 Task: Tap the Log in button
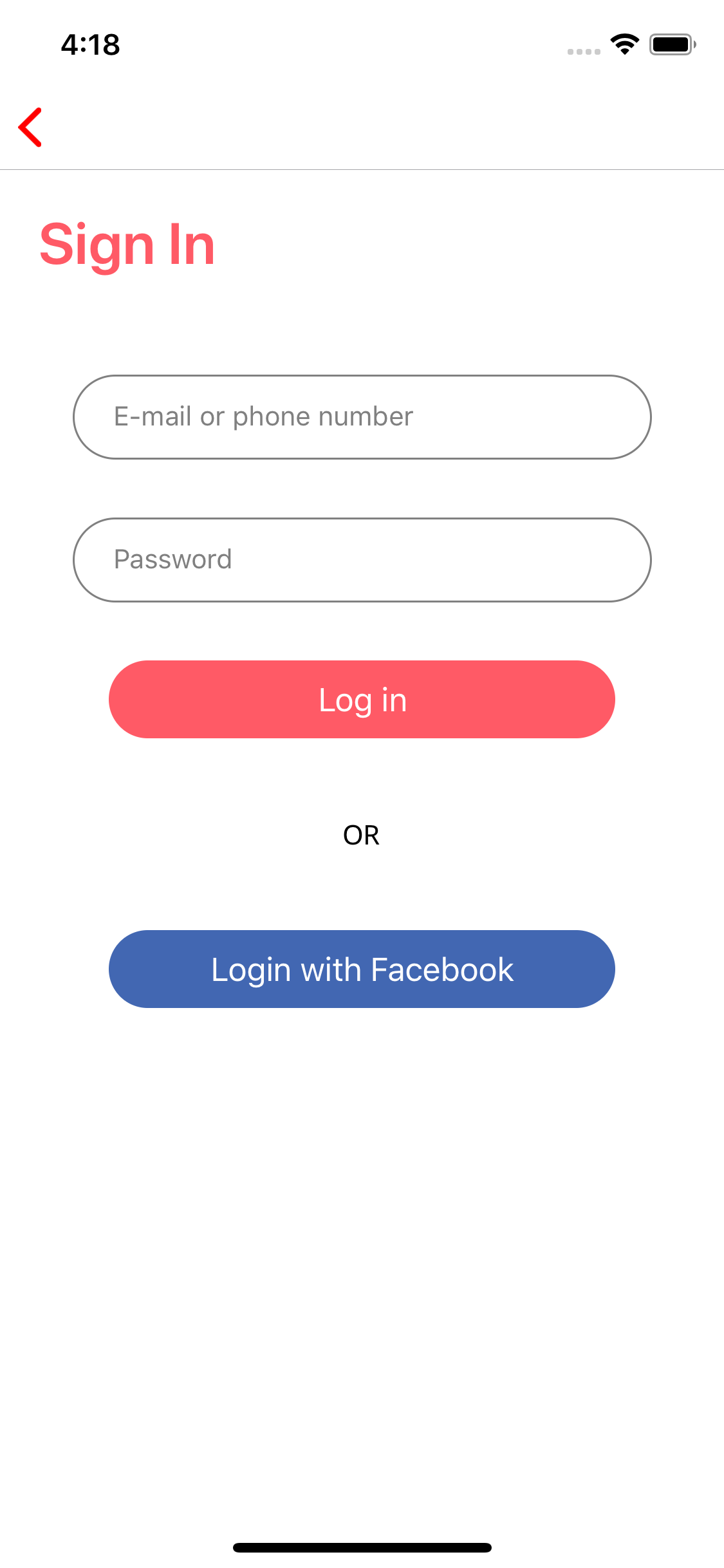point(362,700)
